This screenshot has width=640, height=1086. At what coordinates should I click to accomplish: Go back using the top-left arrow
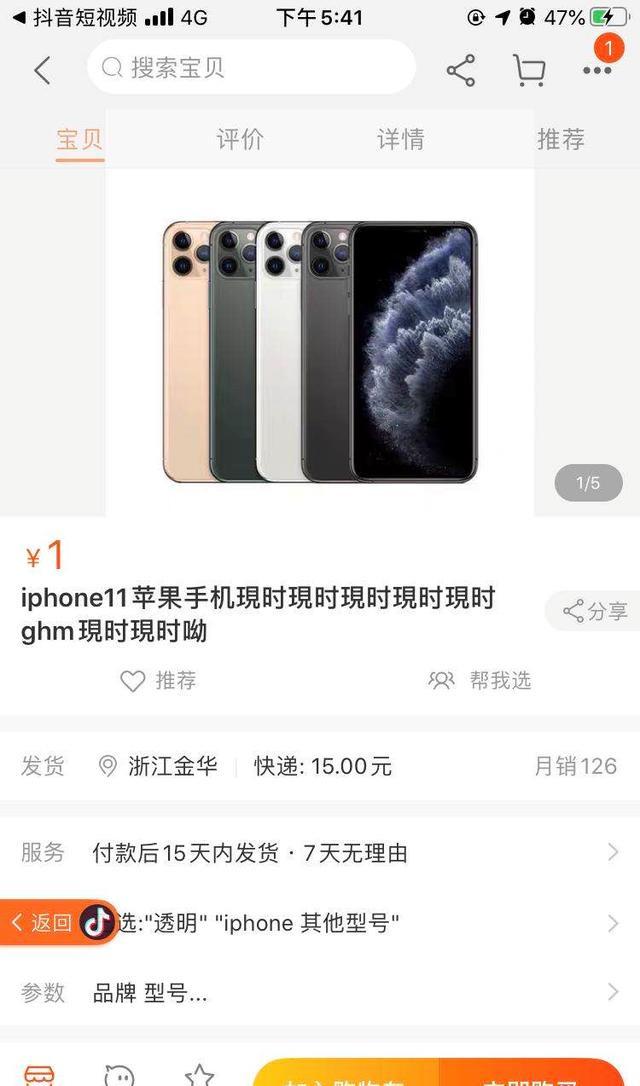(41, 70)
